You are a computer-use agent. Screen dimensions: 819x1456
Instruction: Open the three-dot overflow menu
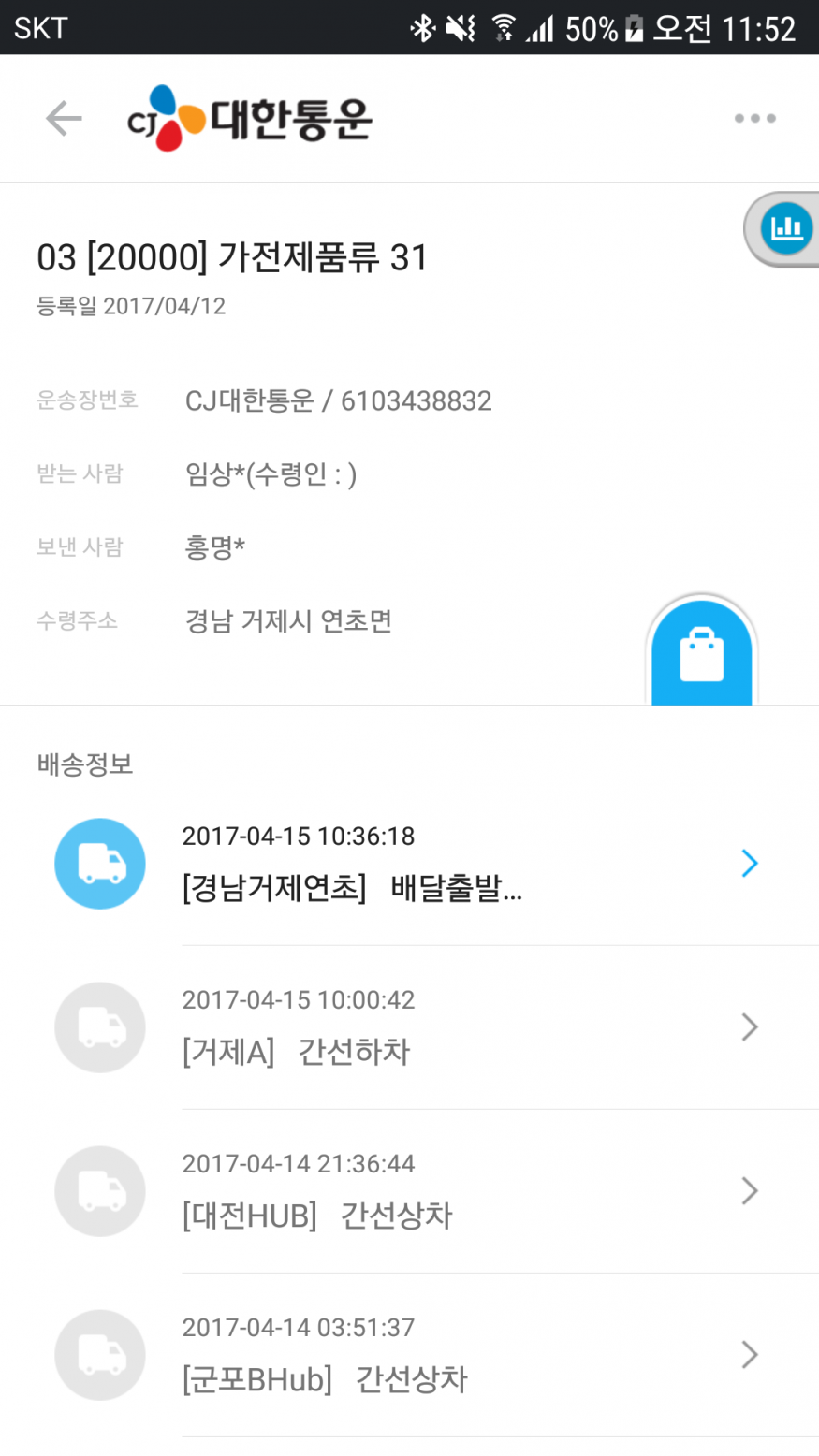pyautogui.click(x=754, y=119)
